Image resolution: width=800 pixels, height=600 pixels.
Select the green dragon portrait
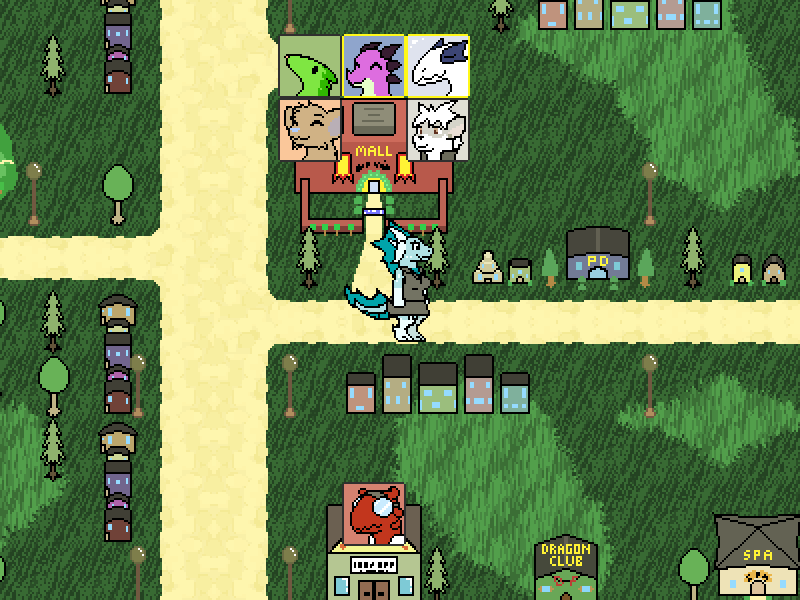pyautogui.click(x=310, y=67)
